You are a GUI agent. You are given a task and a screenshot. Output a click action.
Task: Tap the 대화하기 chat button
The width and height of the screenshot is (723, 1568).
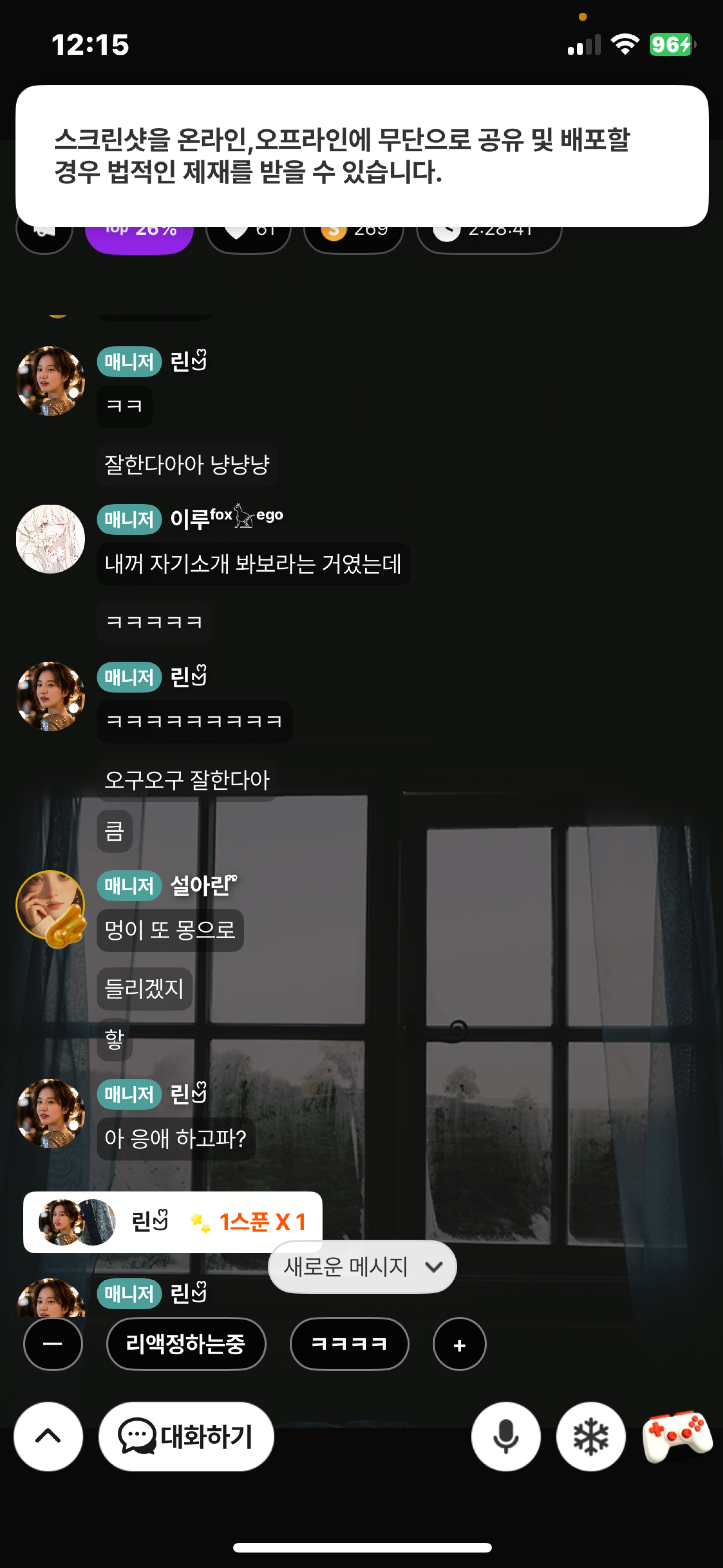tap(186, 1437)
